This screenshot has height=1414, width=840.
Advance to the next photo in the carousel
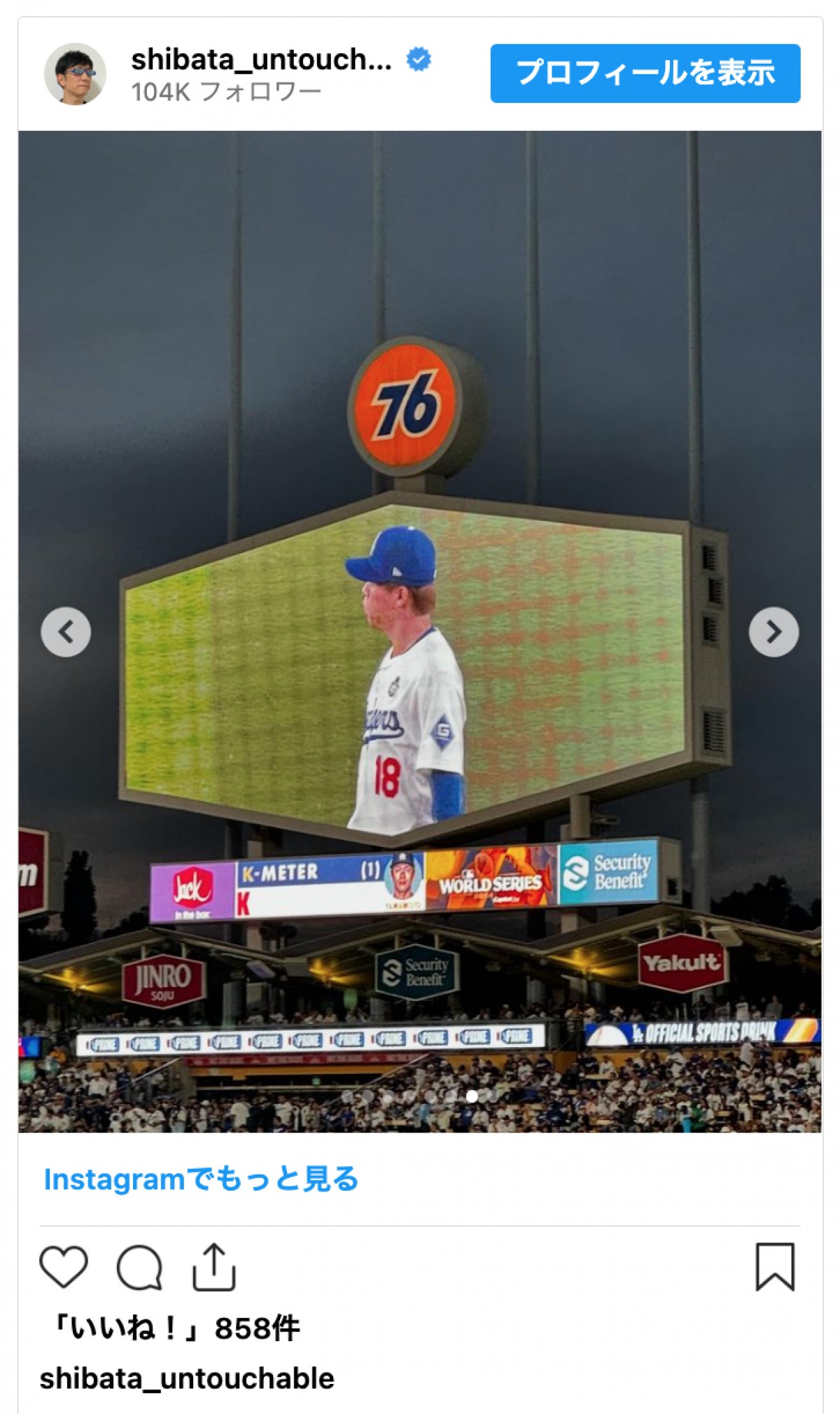tap(773, 632)
